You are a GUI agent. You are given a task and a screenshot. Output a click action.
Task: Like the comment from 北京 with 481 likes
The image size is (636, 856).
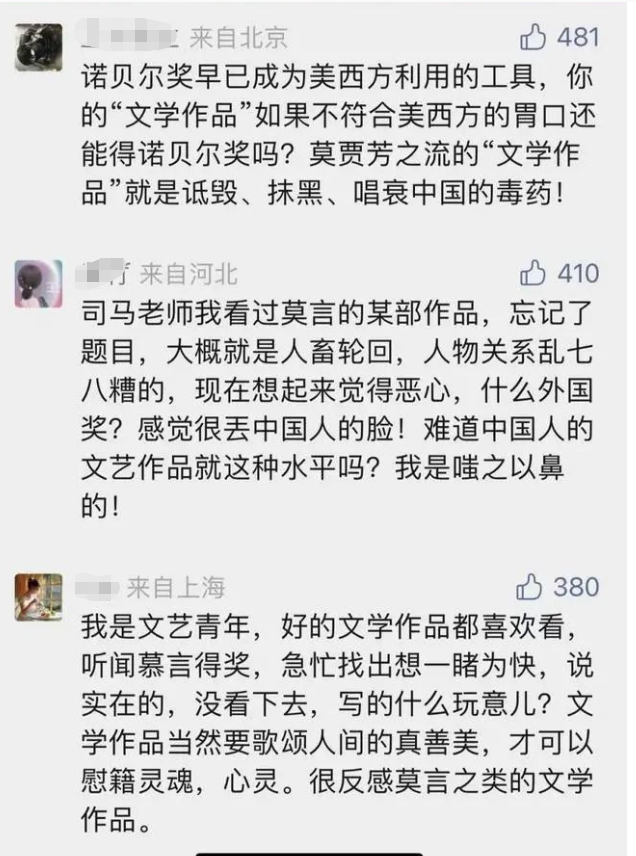[x=534, y=38]
